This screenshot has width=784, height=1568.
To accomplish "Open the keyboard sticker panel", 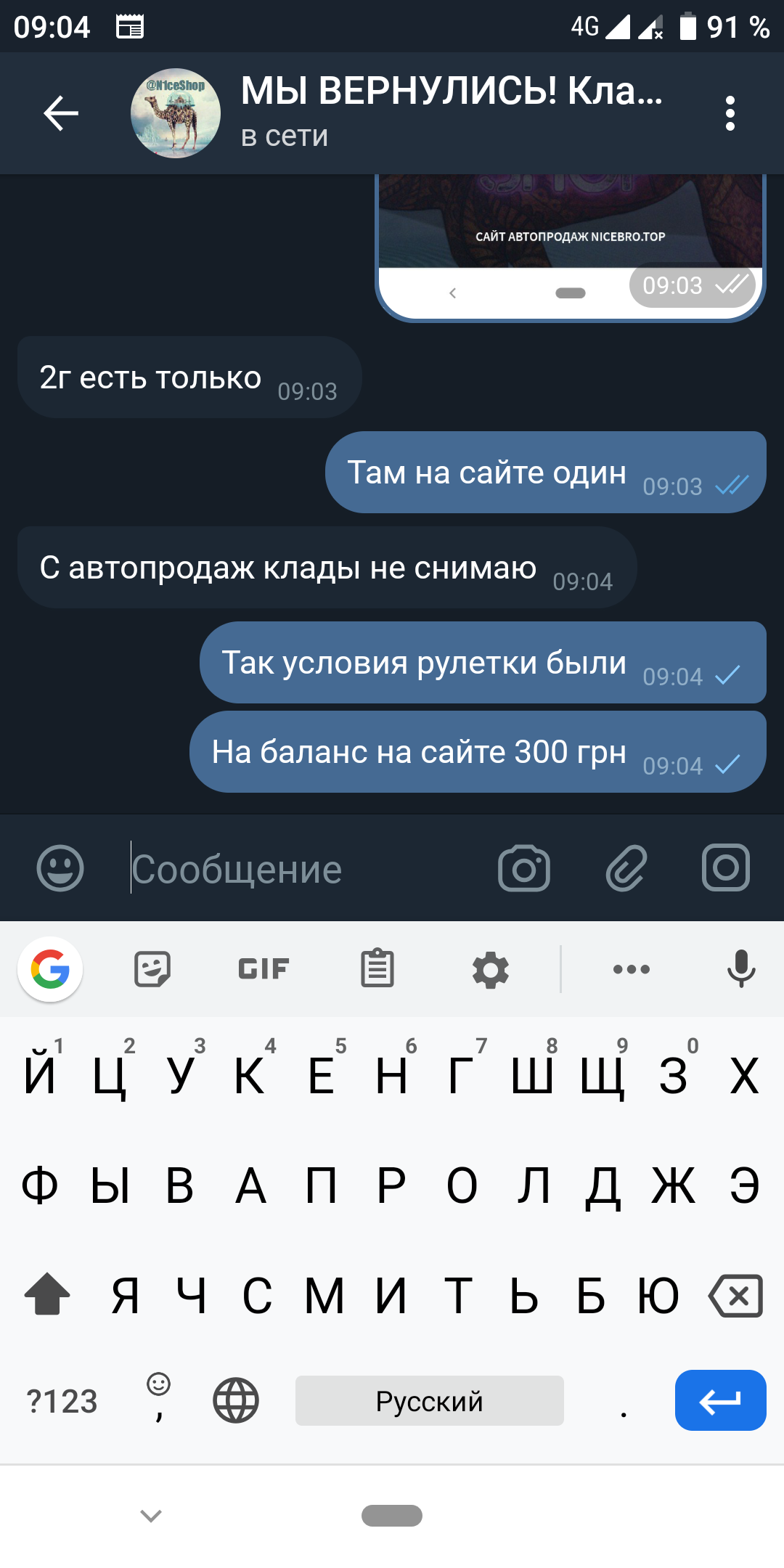I will (x=152, y=969).
